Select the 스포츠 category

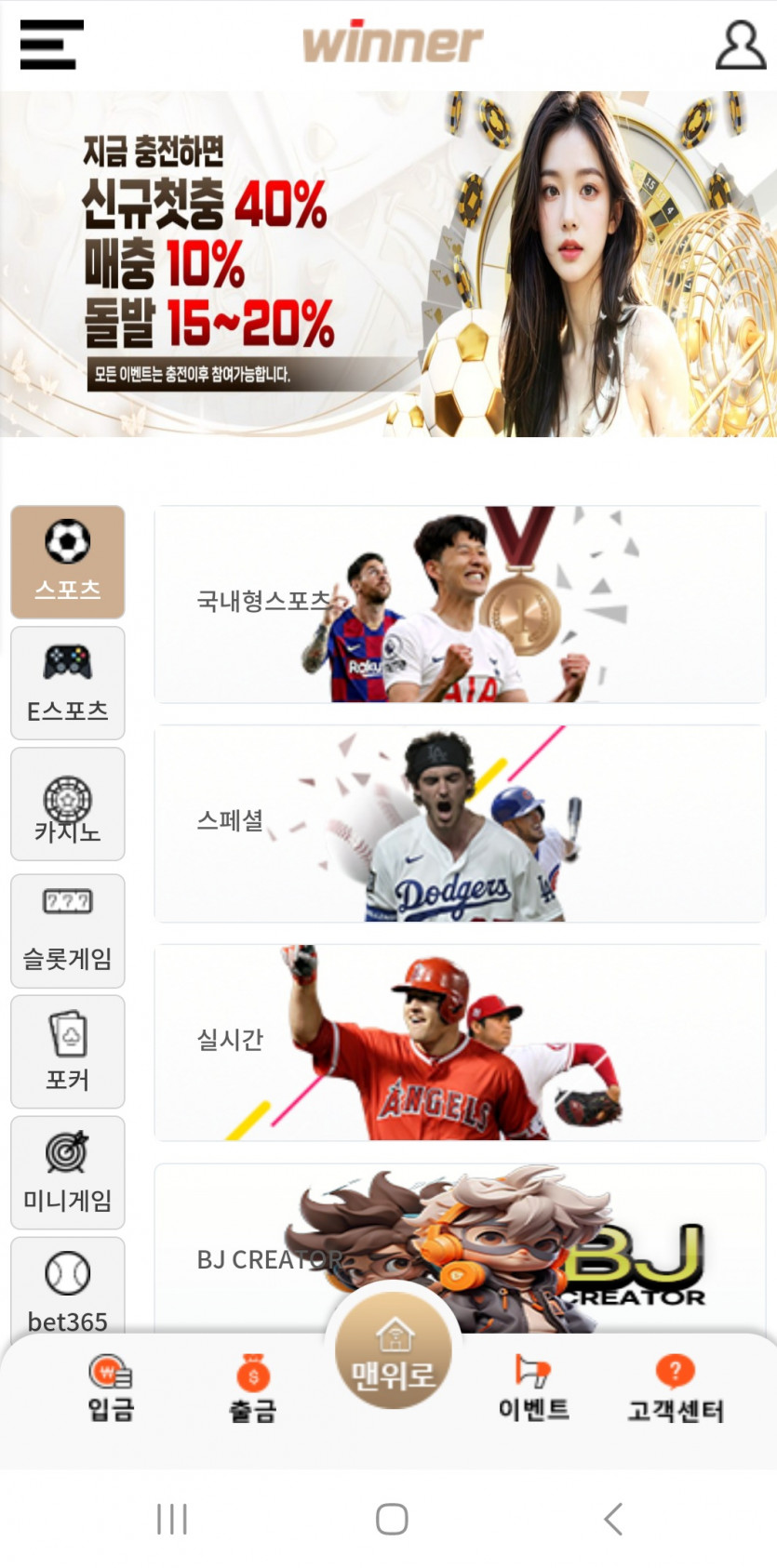pos(68,562)
